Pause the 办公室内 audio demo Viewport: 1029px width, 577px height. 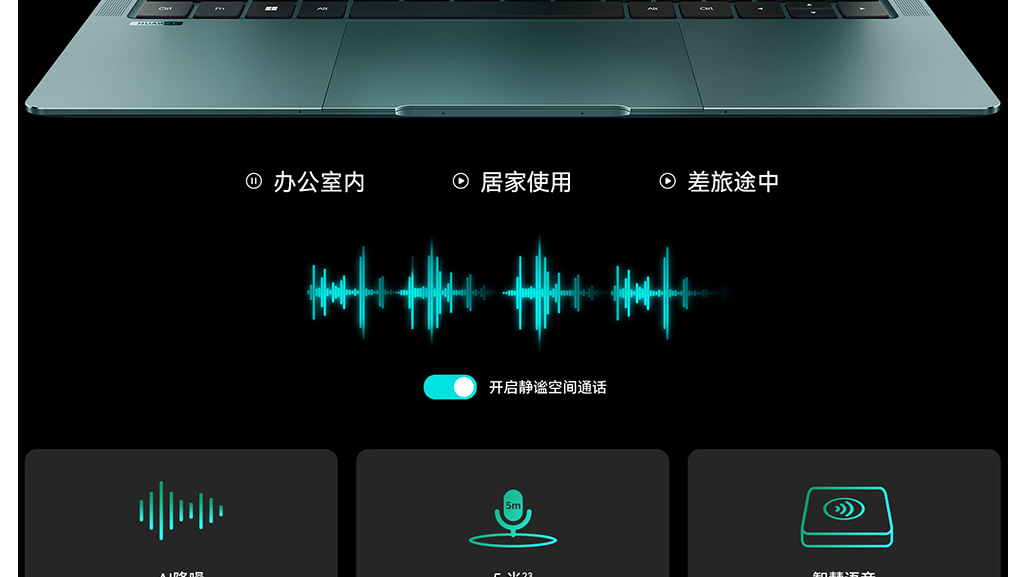(x=254, y=181)
